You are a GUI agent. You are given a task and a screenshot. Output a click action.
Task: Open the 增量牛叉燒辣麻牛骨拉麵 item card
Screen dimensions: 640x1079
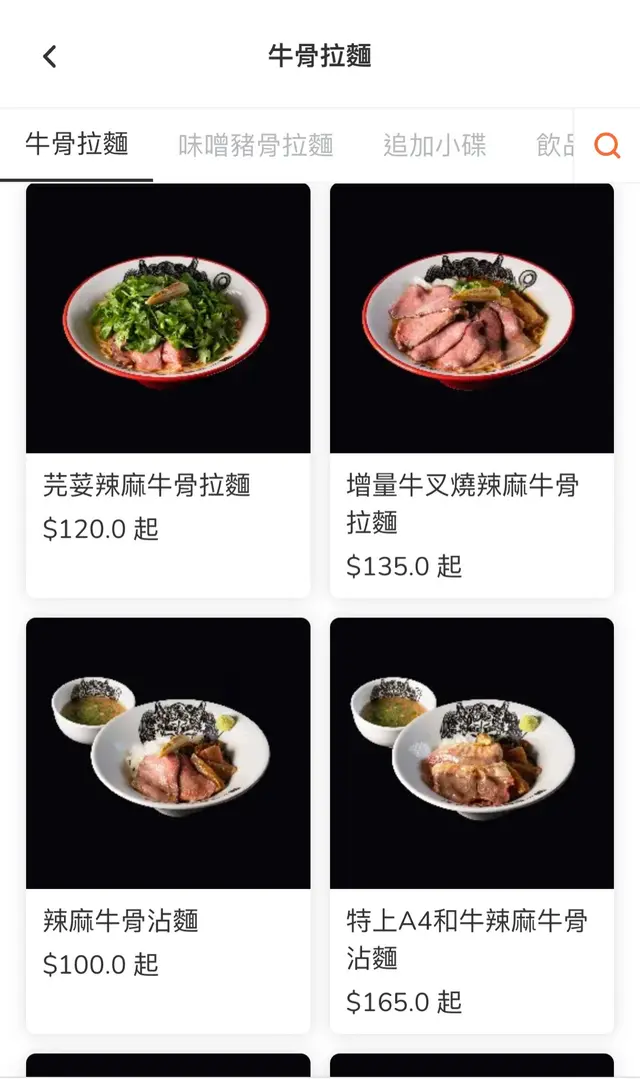click(472, 390)
